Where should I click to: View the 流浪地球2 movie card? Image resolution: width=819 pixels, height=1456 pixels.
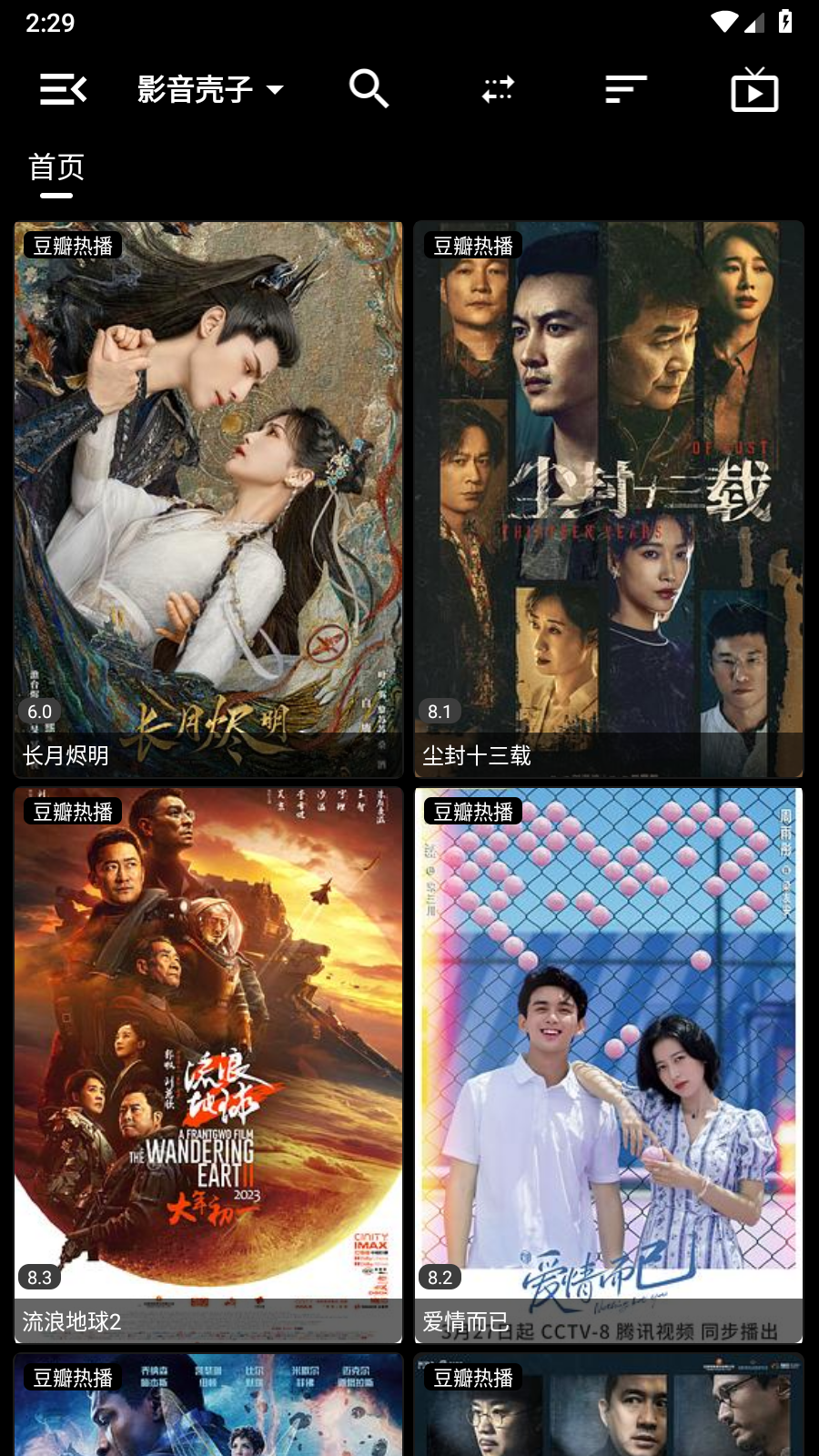(x=208, y=1065)
